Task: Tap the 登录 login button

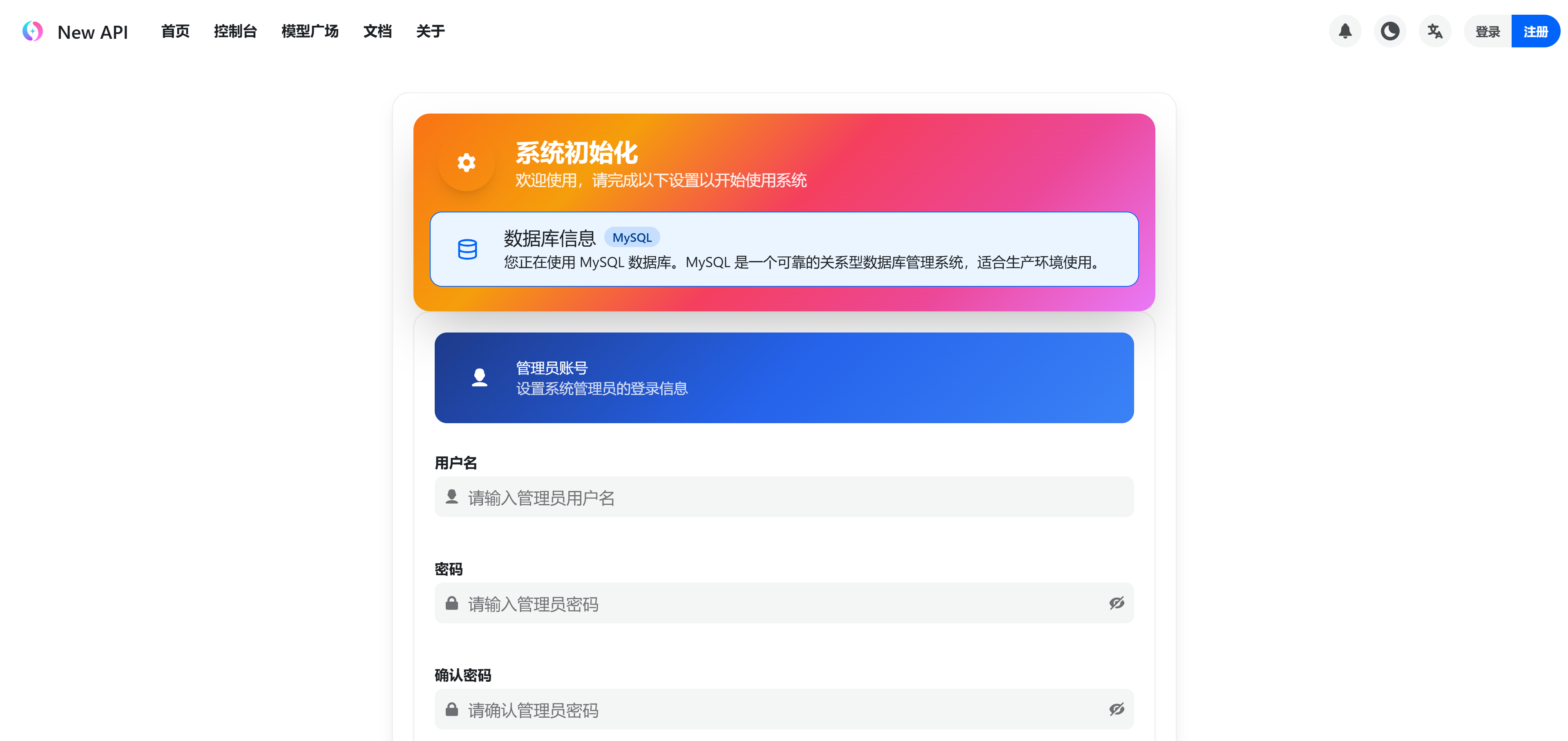Action: coord(1487,31)
